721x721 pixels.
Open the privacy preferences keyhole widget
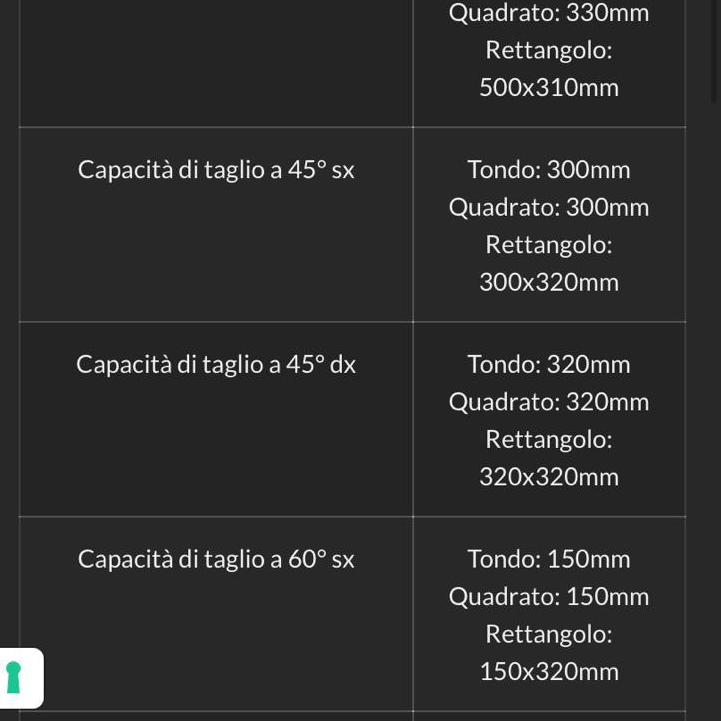[x=16, y=677]
